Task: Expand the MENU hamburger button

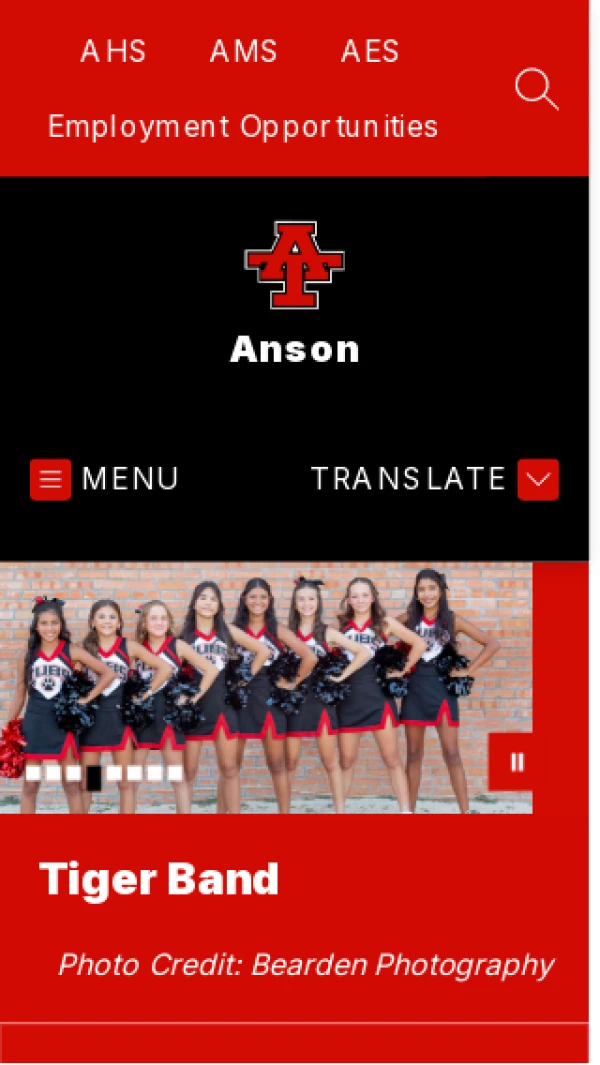Action: [x=51, y=479]
